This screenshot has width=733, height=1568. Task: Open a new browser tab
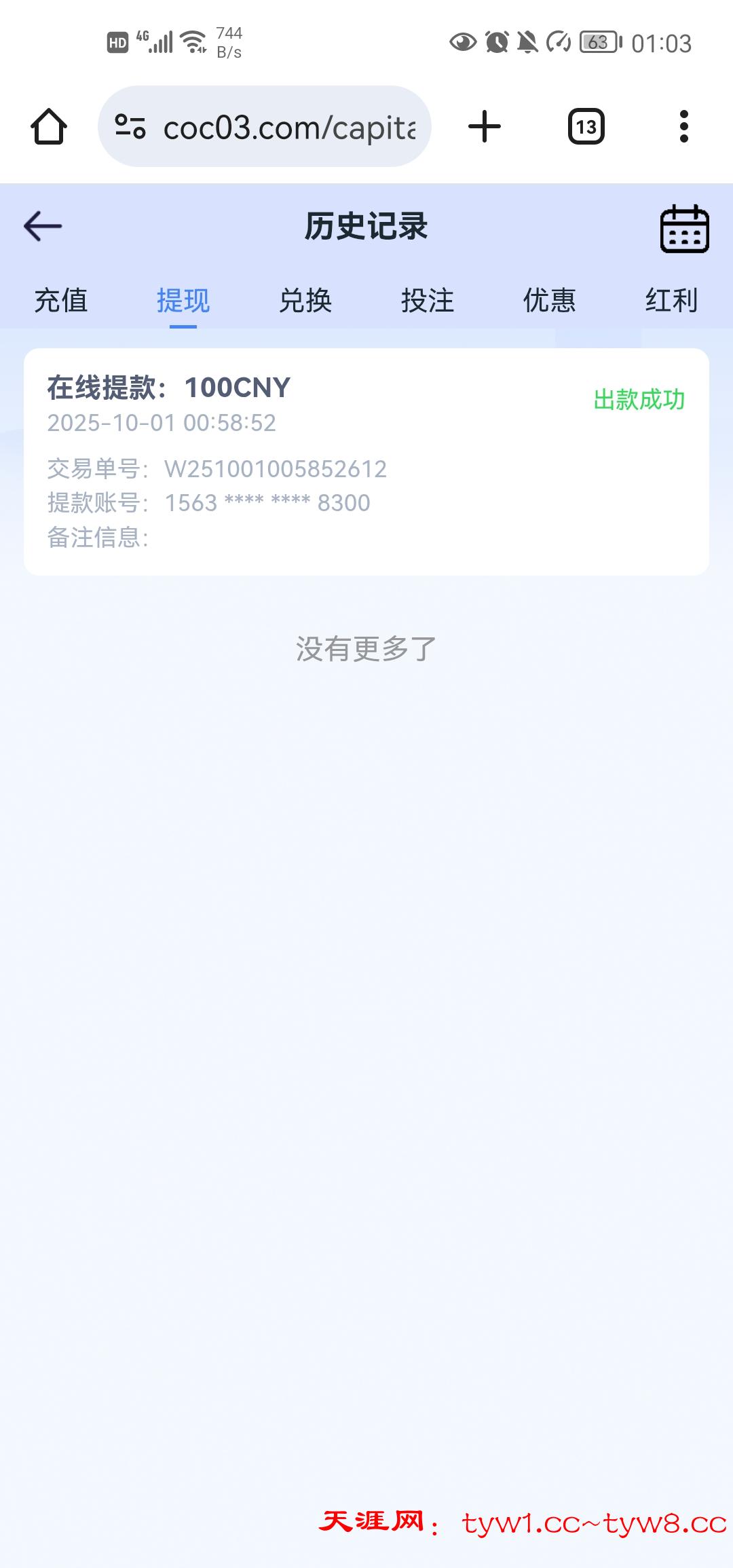coord(485,127)
